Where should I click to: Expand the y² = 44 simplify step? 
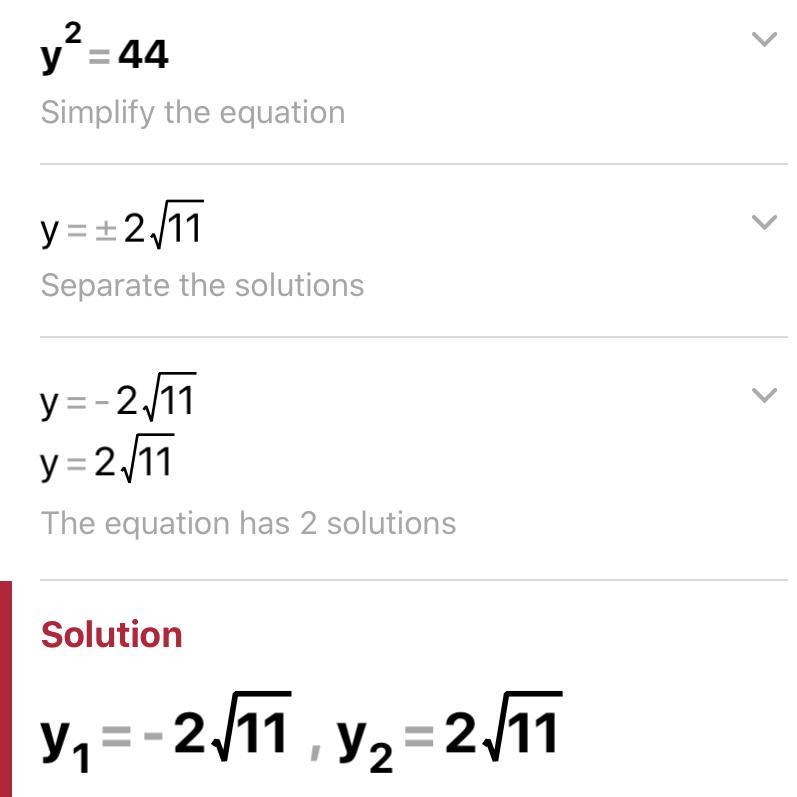point(764,40)
